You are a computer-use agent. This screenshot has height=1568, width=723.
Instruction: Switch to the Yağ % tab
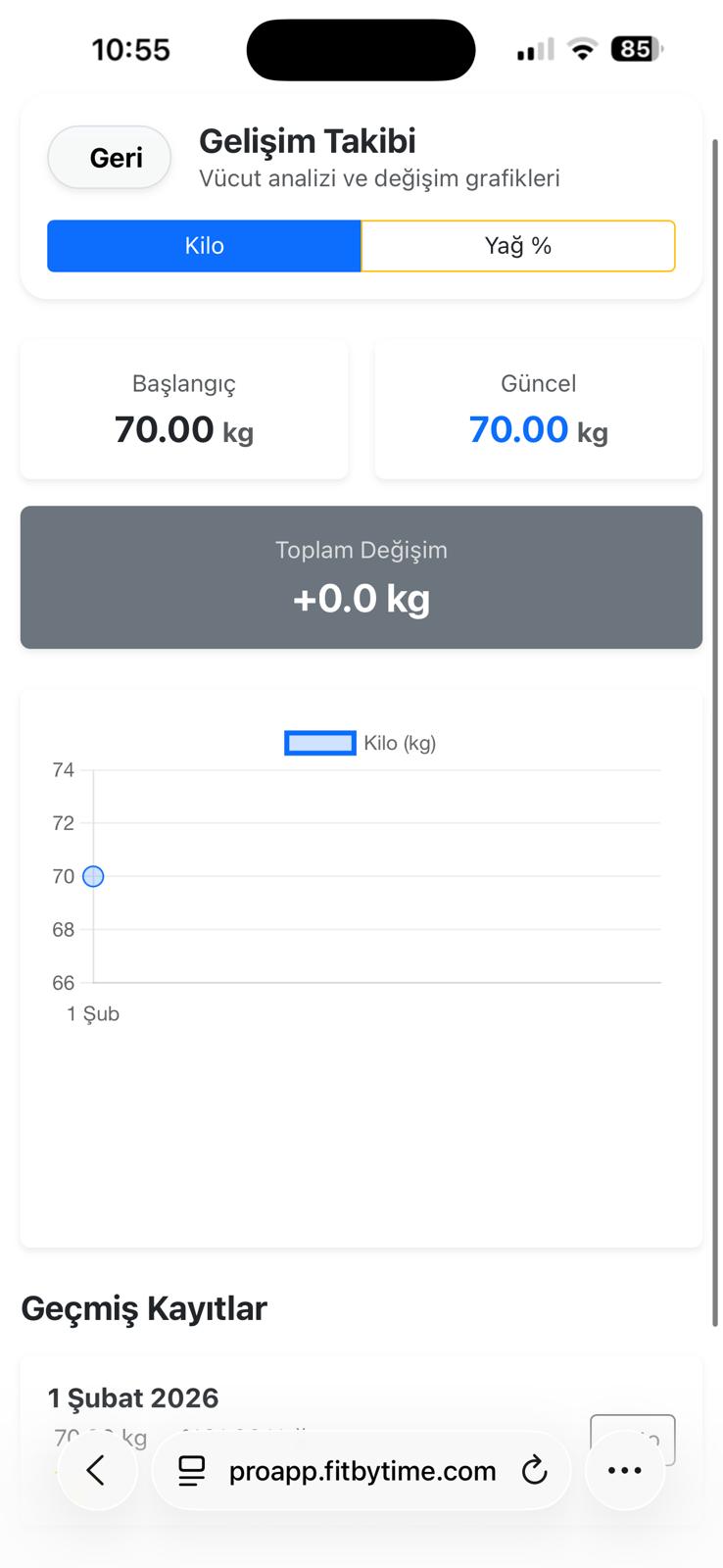[517, 246]
